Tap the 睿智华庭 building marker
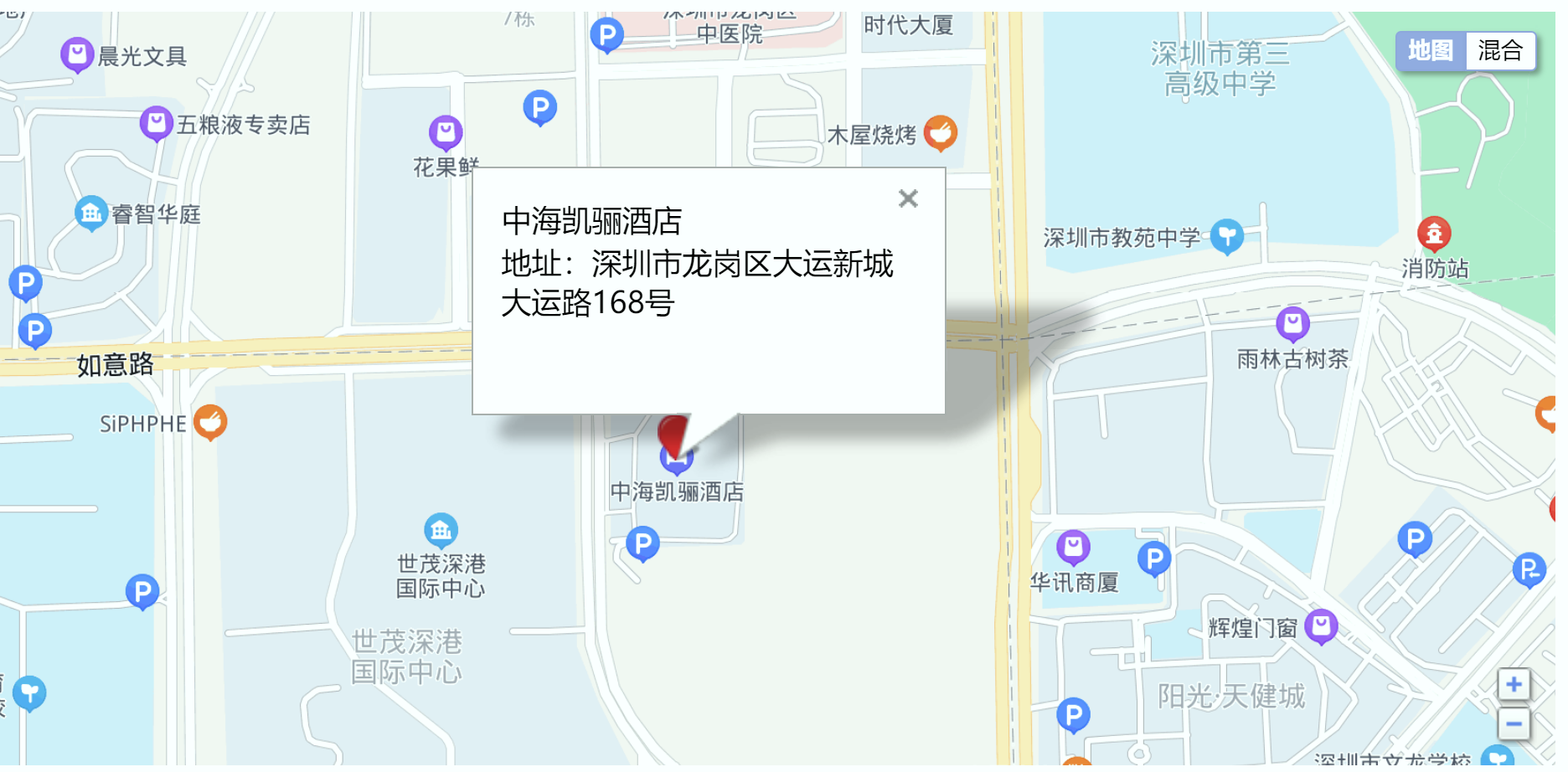1568x772 pixels. (x=90, y=213)
